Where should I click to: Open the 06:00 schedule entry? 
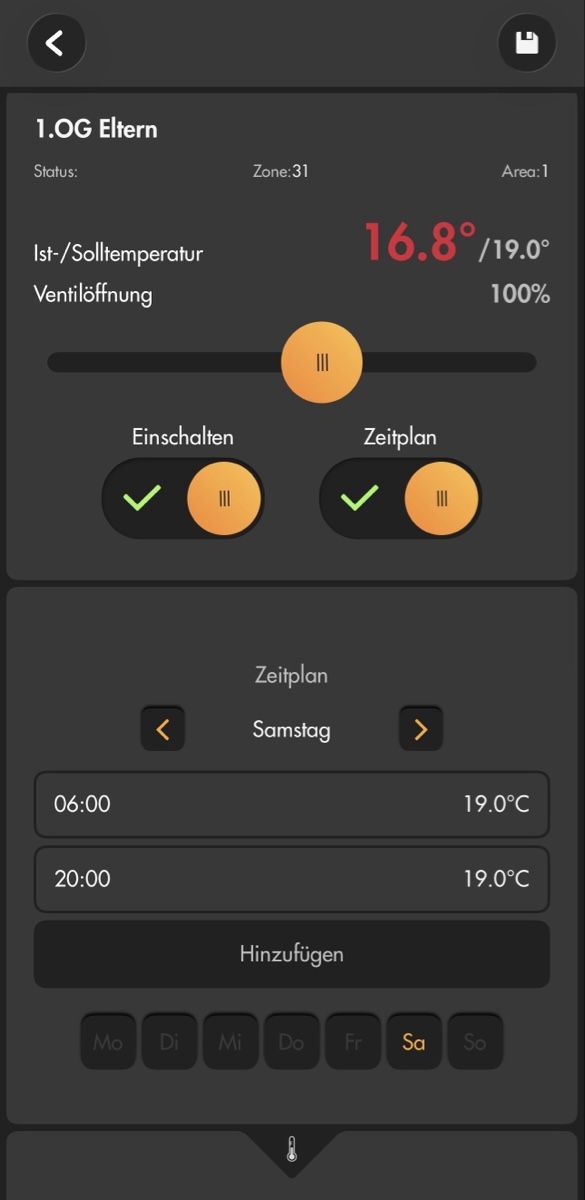tap(292, 804)
